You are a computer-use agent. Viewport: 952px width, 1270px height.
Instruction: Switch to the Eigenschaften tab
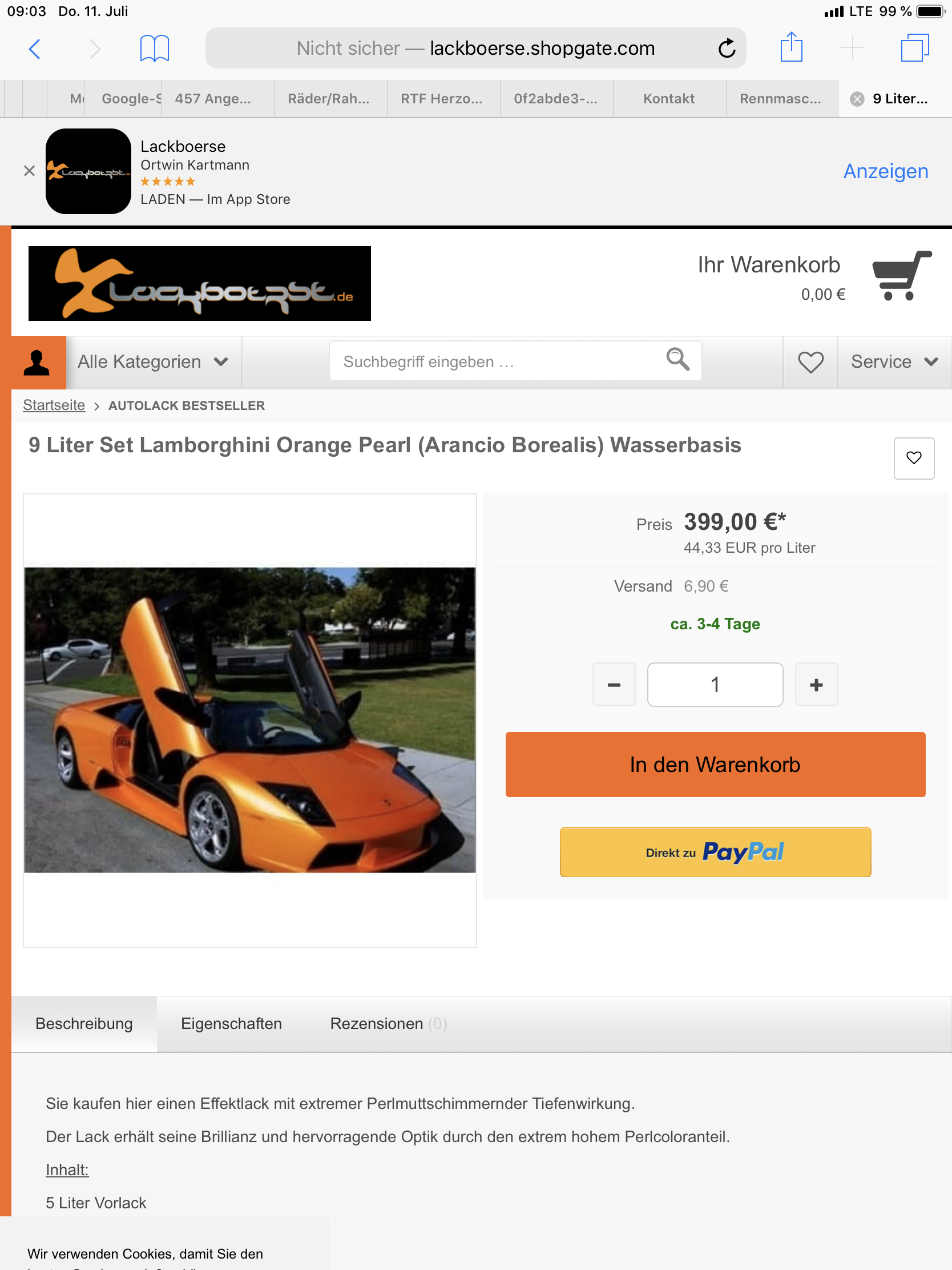click(x=231, y=1024)
